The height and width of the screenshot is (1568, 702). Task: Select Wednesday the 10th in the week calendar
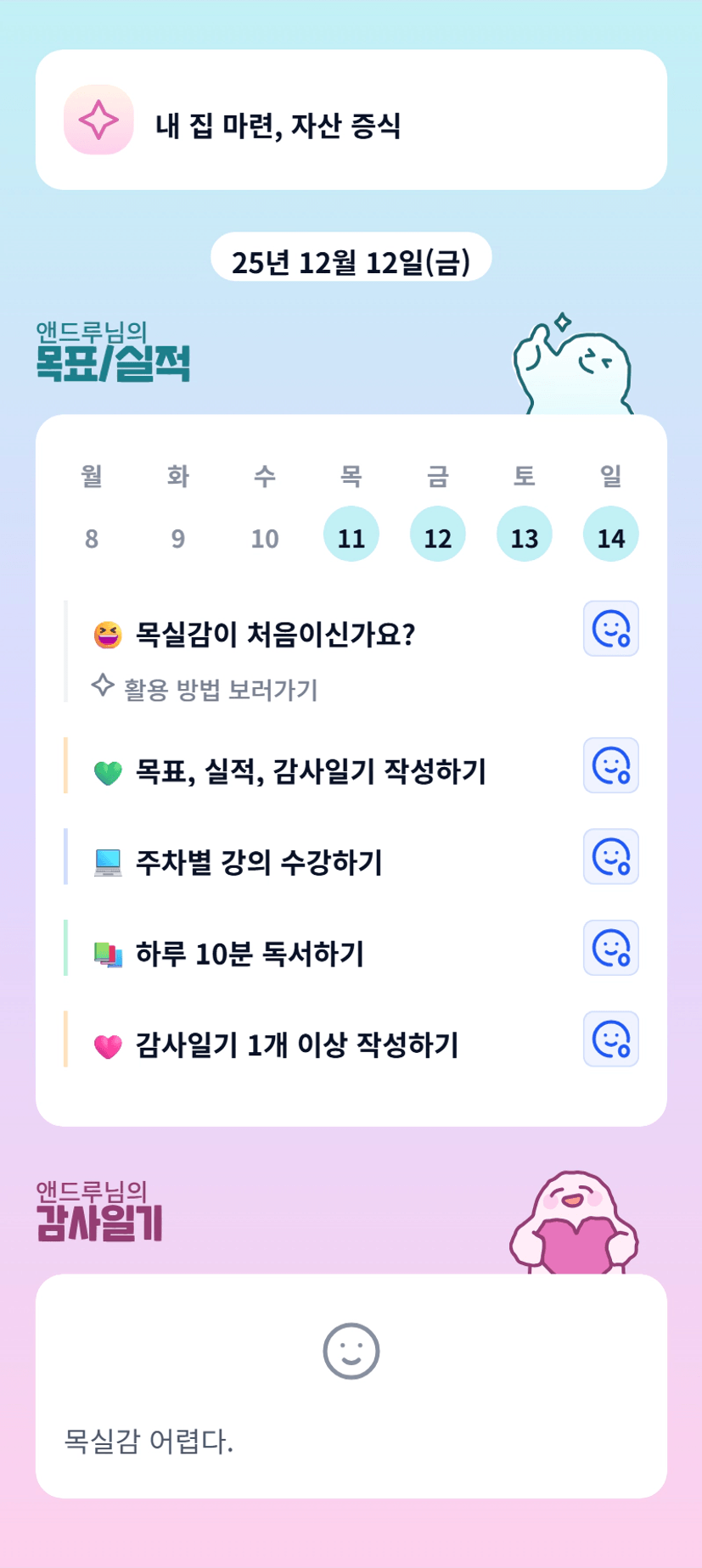(x=265, y=538)
